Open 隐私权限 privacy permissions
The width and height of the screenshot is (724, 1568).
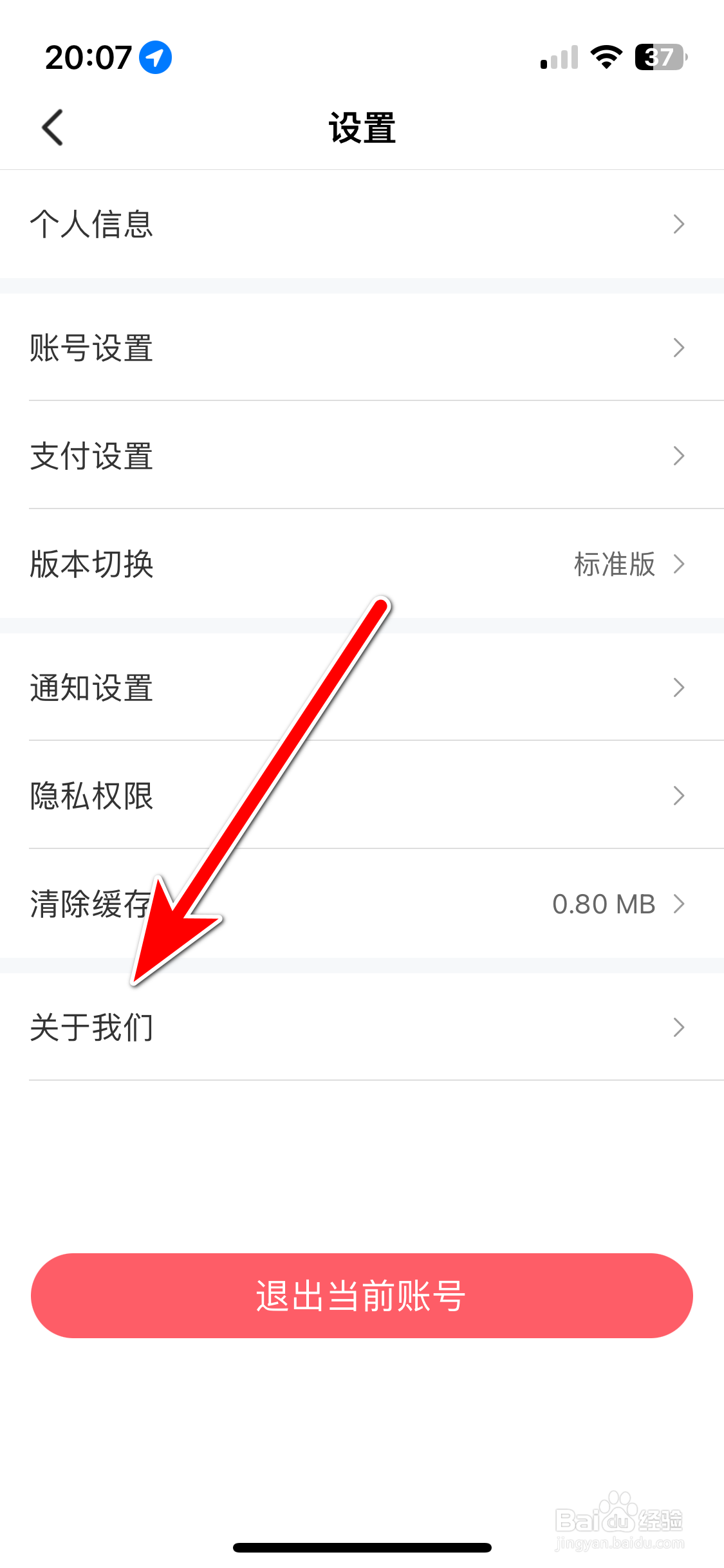pyautogui.click(x=362, y=796)
